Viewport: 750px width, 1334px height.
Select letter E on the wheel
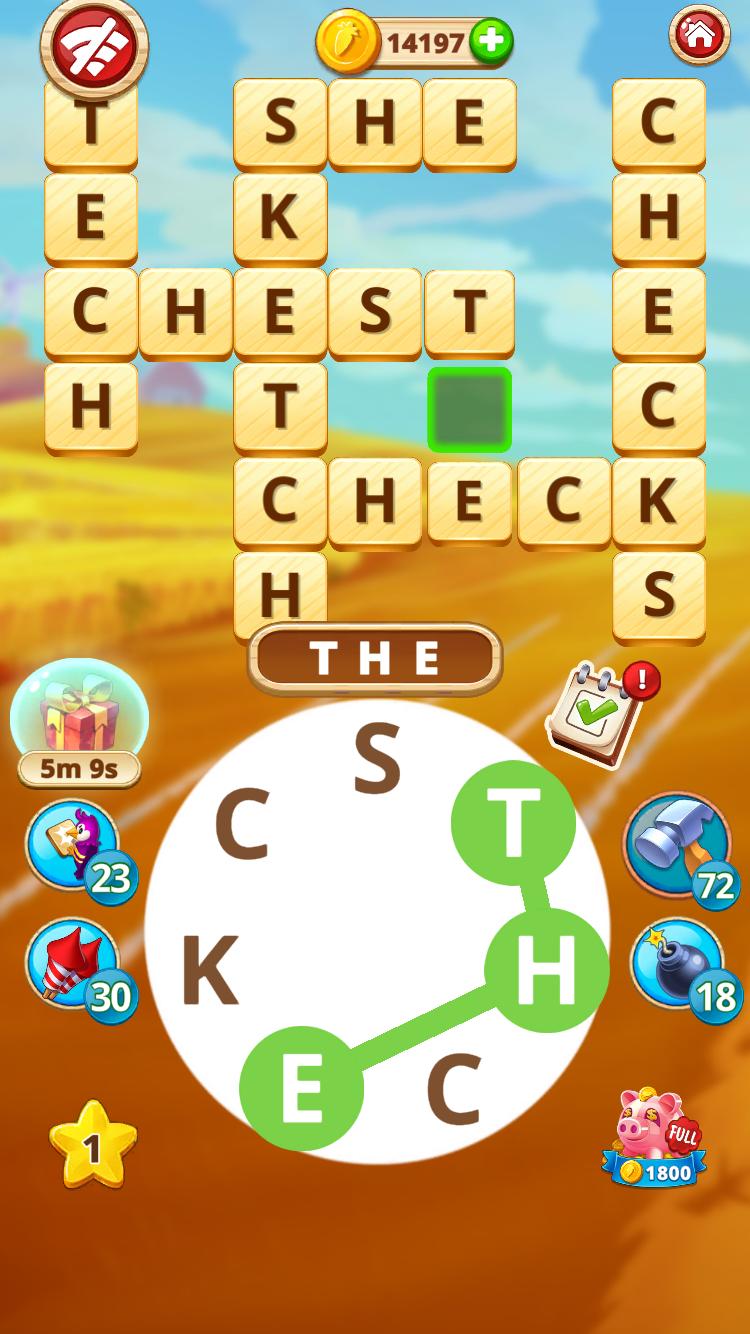point(302,1089)
